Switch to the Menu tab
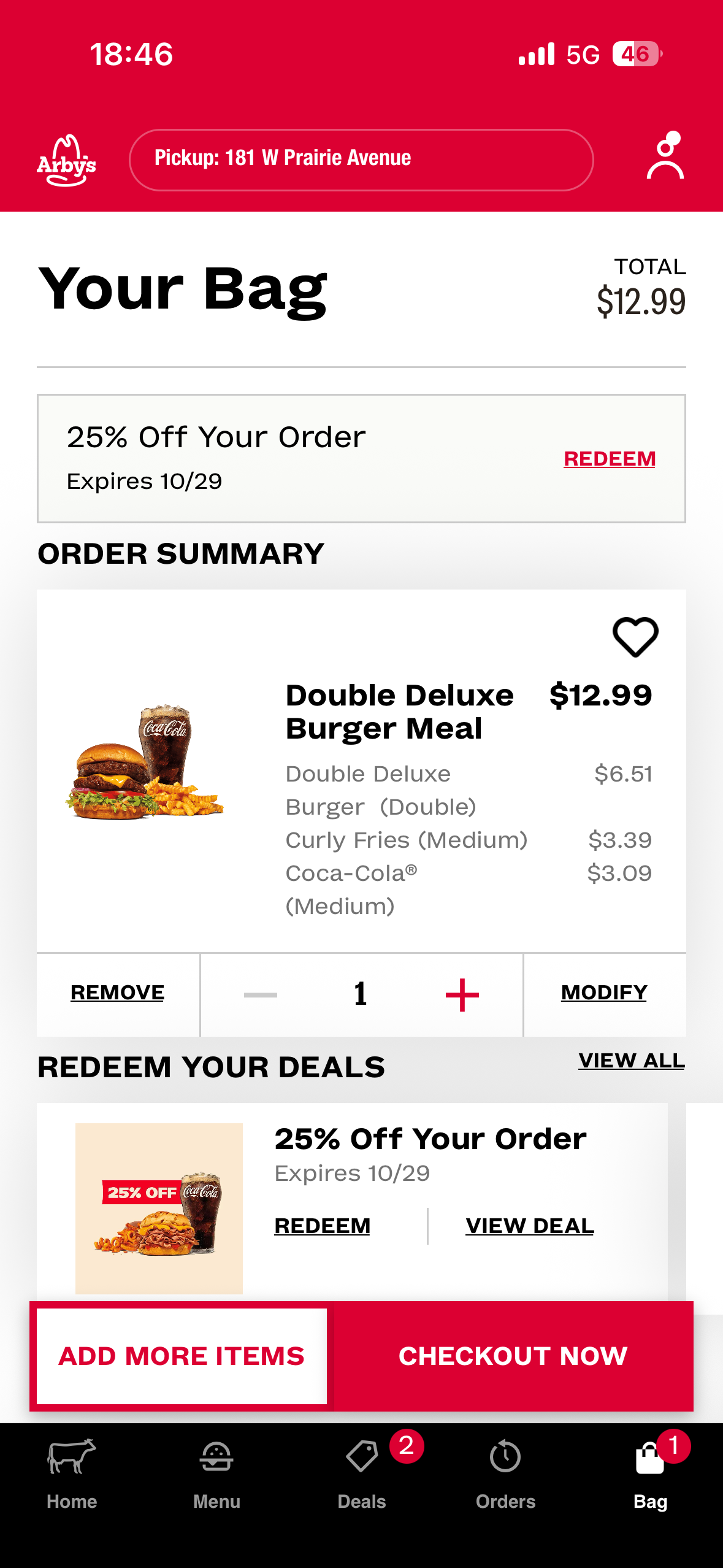The height and width of the screenshot is (1568, 723). [216, 1472]
